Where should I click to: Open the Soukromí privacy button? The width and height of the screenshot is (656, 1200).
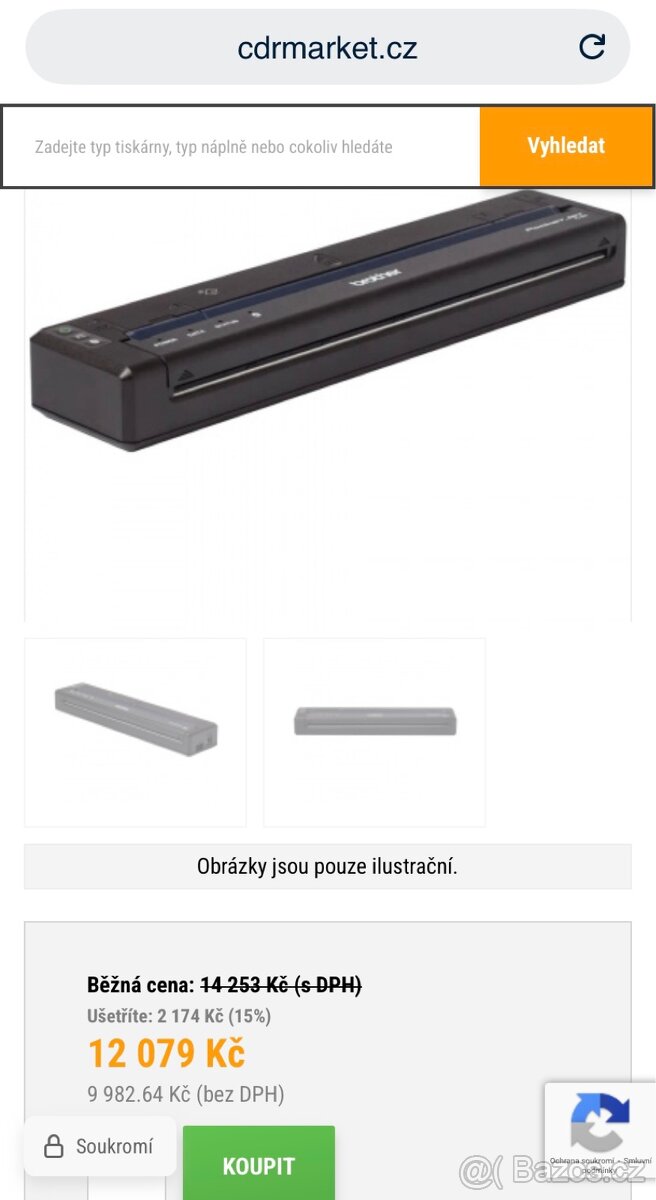pyautogui.click(x=100, y=1146)
